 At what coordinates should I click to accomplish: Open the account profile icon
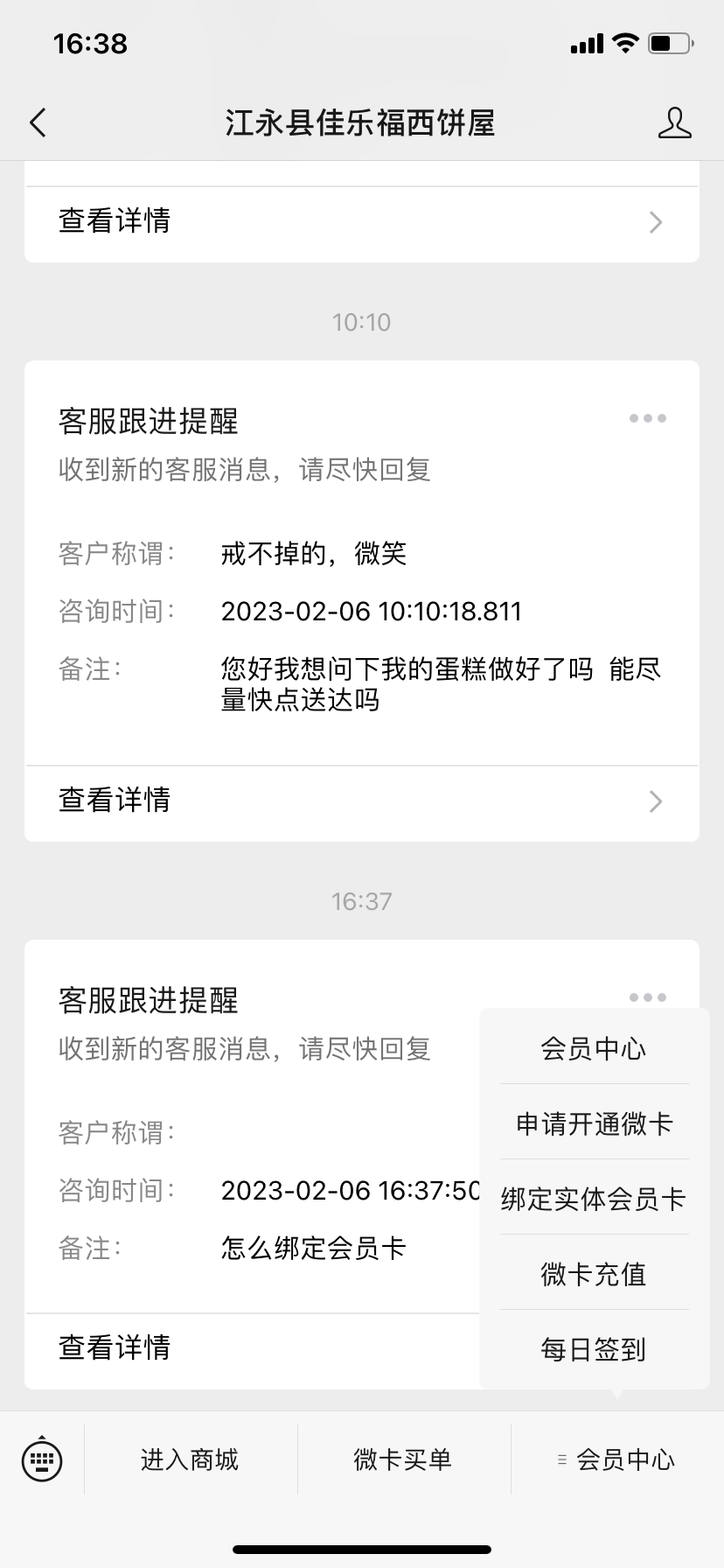pos(674,123)
